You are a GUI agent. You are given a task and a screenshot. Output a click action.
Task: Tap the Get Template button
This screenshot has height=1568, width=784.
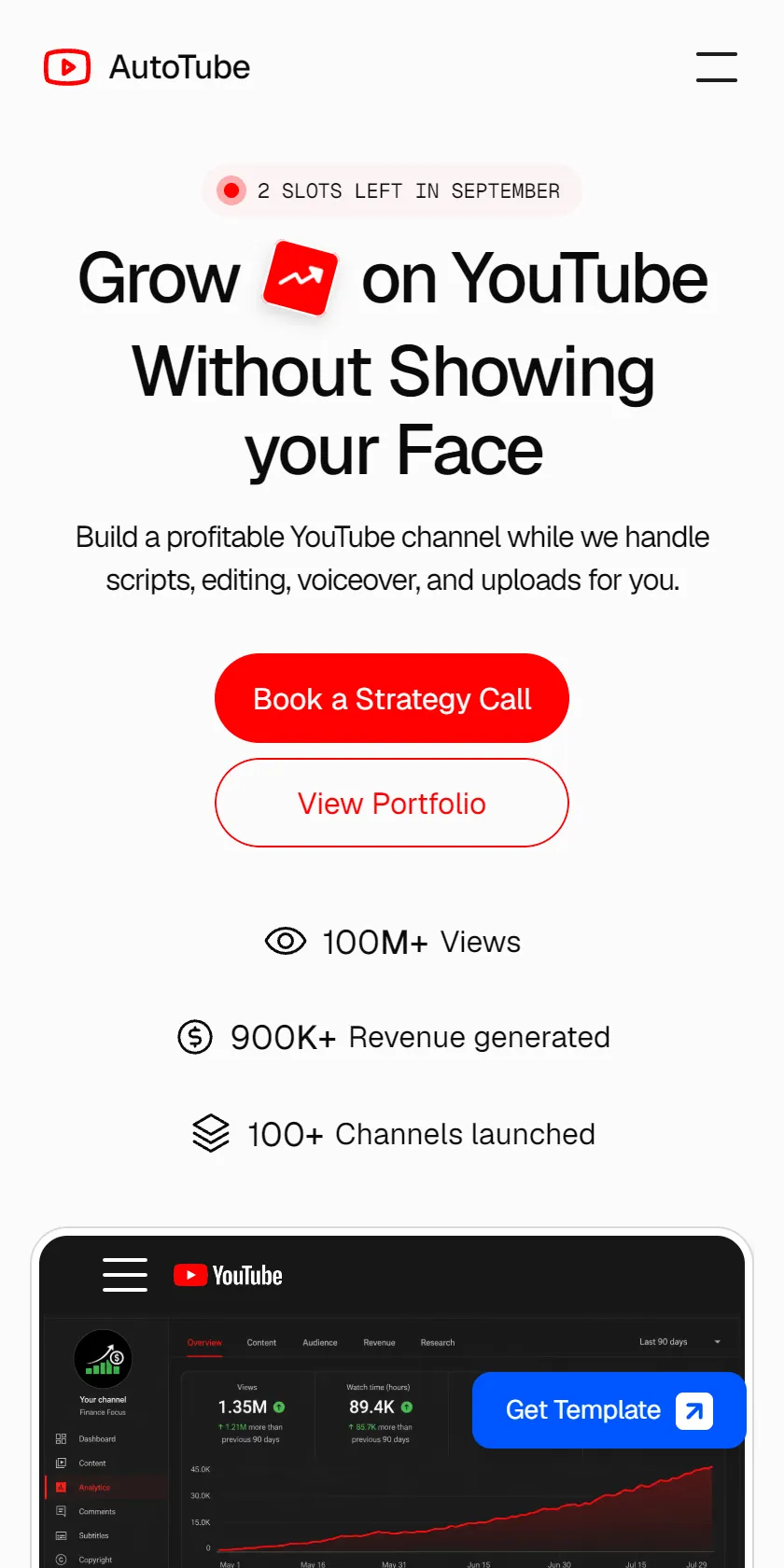(609, 1409)
